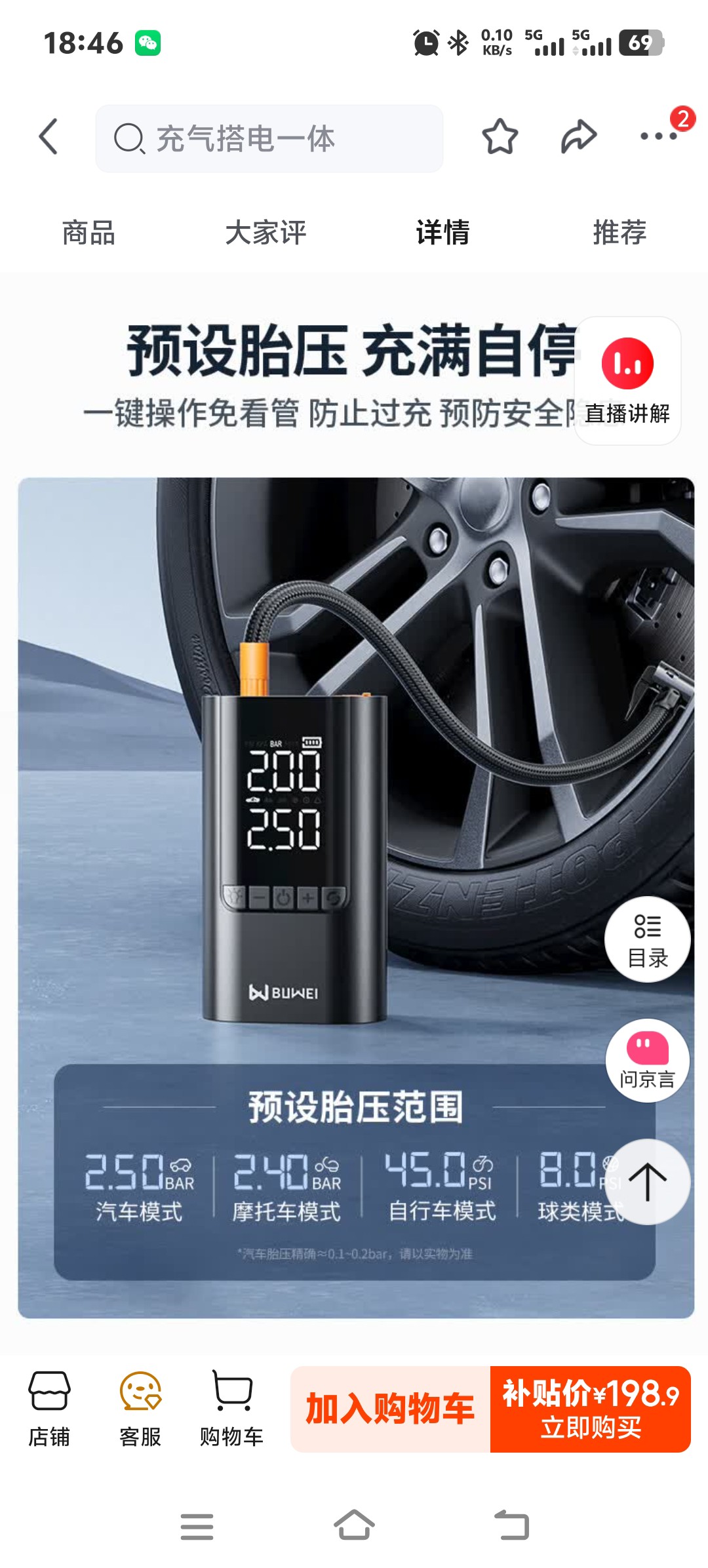This screenshot has width=708, height=1568.
Task: Select the 详情 tab
Action: click(442, 233)
